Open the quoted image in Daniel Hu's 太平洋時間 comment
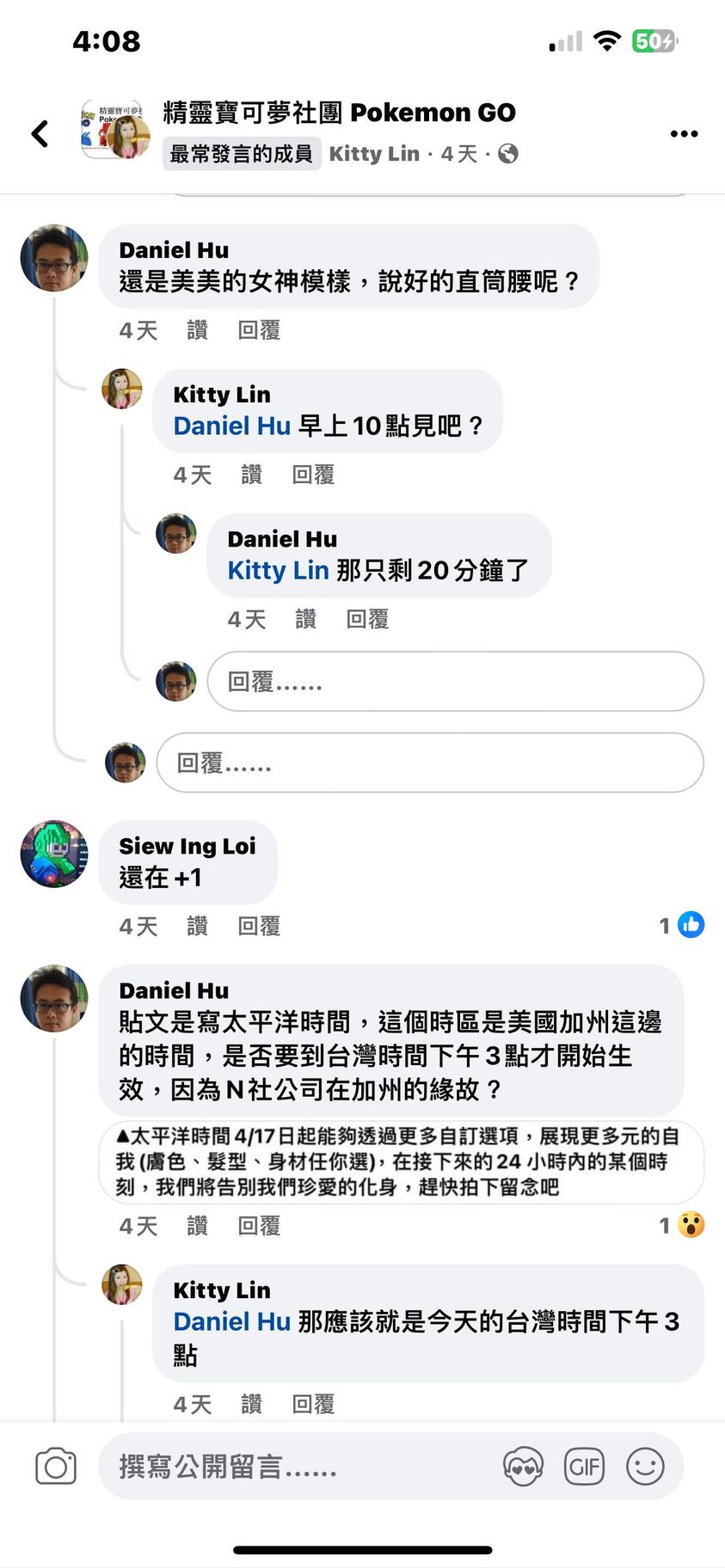Image resolution: width=725 pixels, height=1568 pixels. [x=401, y=1161]
